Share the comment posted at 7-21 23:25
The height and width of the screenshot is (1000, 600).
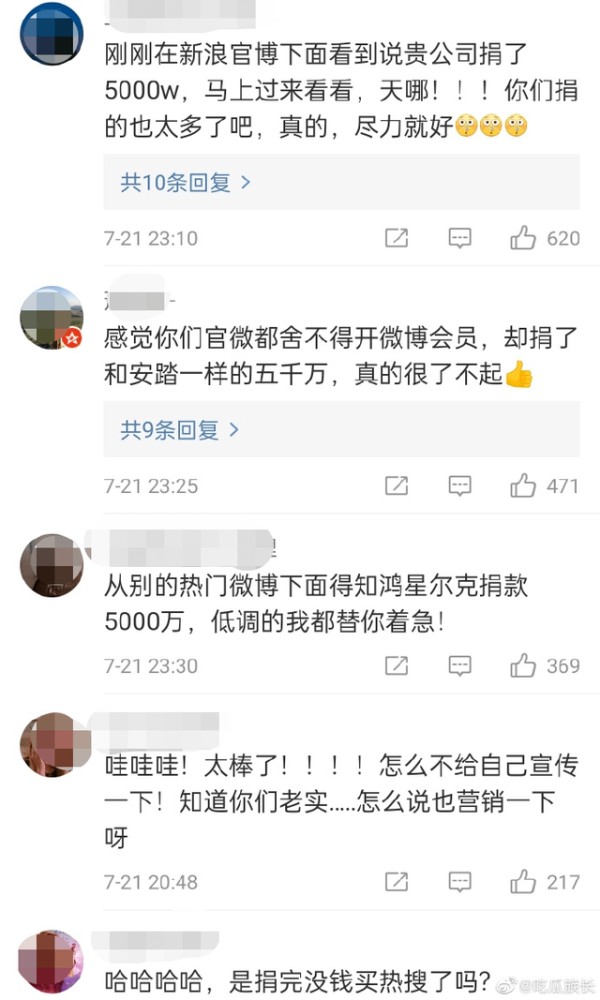396,486
